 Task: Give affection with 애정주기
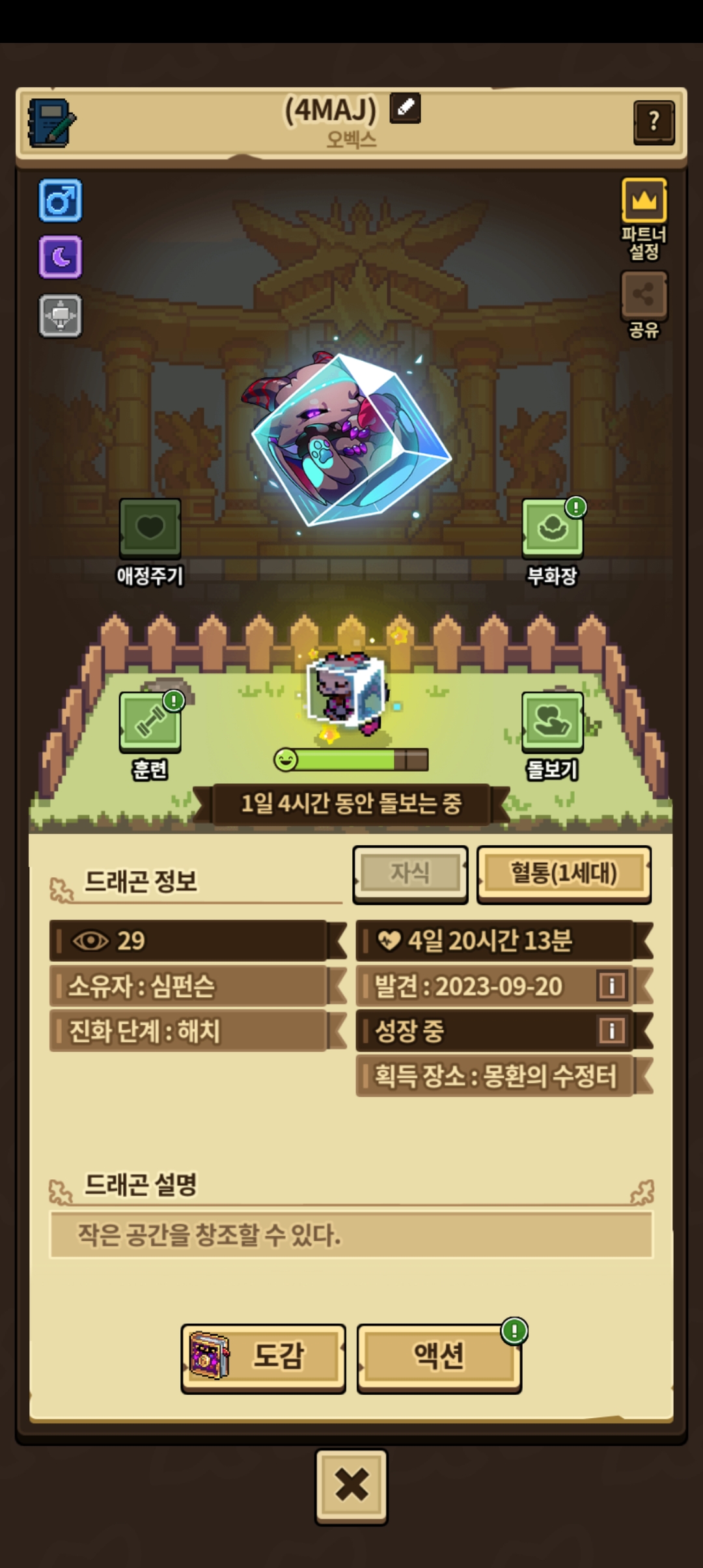point(150,529)
